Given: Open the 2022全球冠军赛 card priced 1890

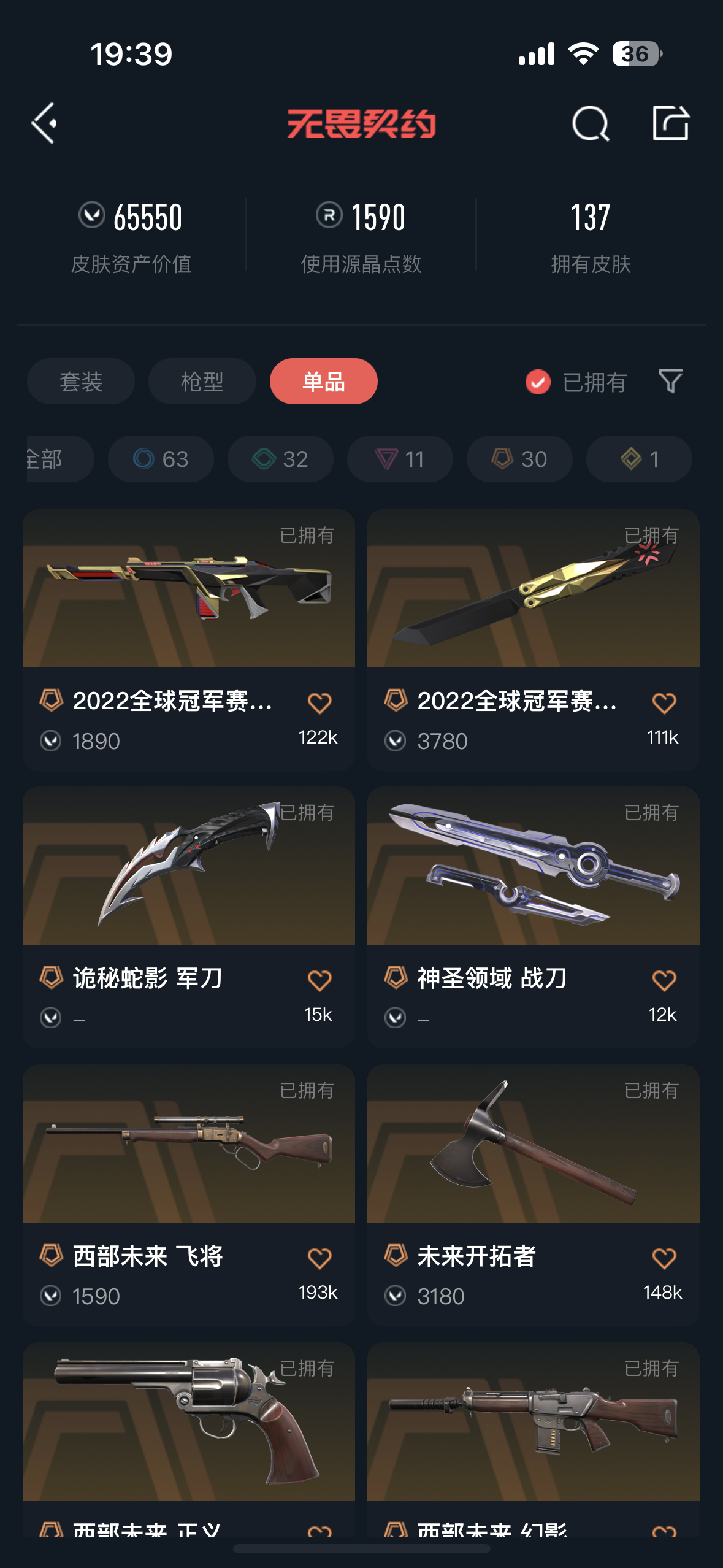Looking at the screenshot, I should (x=189, y=640).
